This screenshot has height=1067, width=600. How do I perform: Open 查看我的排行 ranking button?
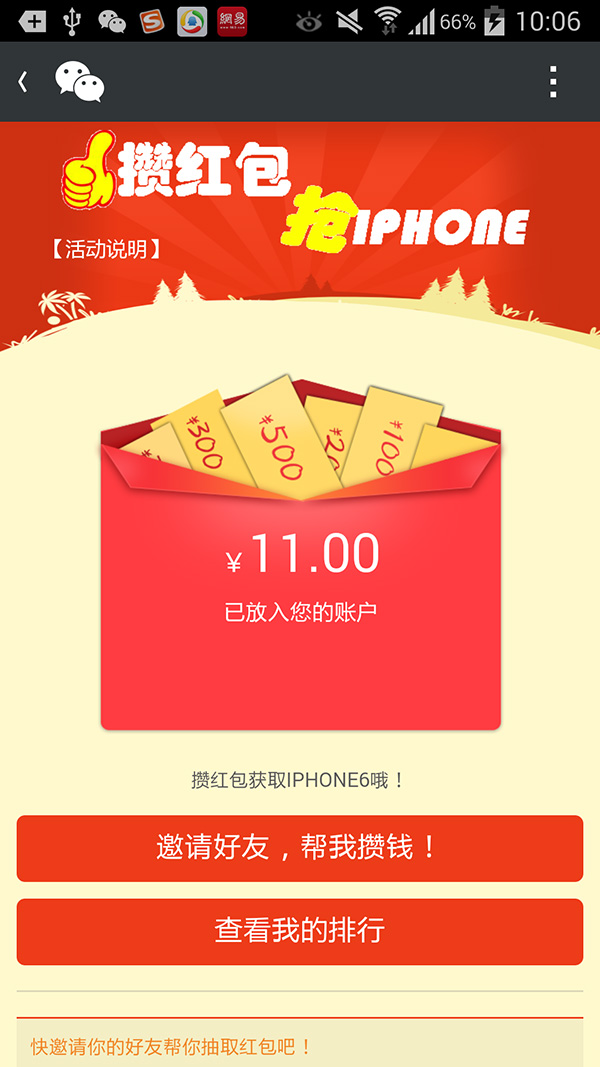(299, 931)
